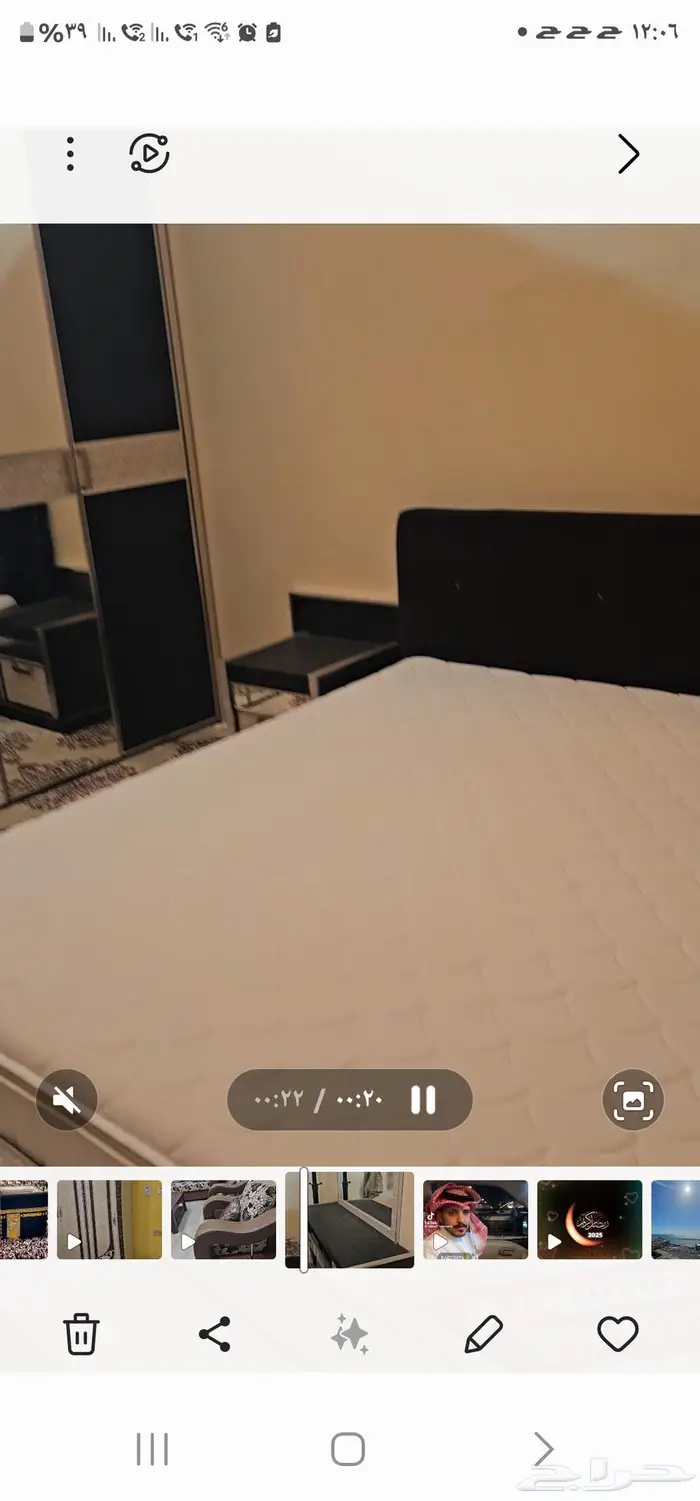Open the three-dot overflow menu
This screenshot has height=1501, width=700.
click(70, 154)
